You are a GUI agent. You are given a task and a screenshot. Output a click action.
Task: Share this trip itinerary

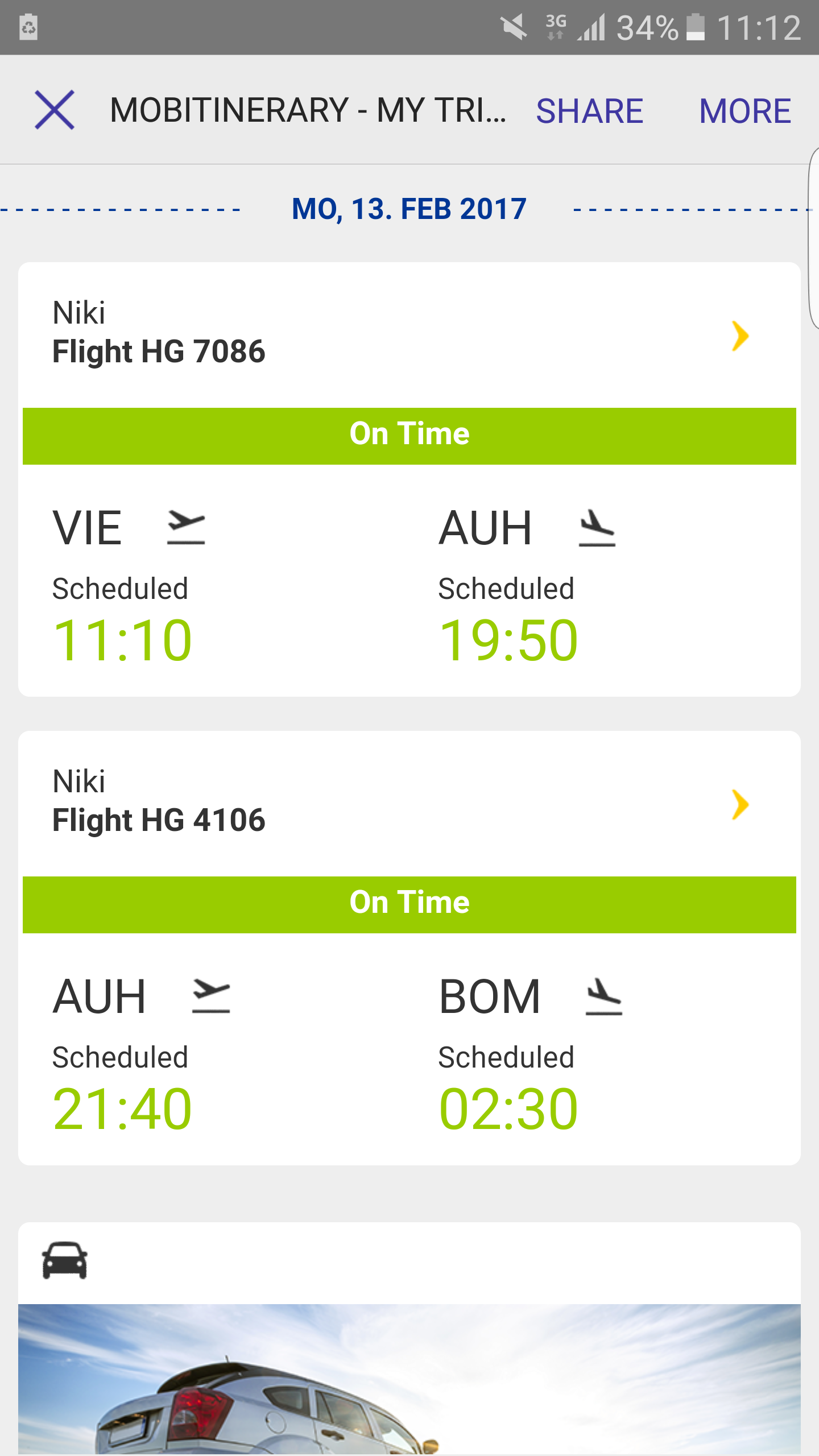point(589,110)
